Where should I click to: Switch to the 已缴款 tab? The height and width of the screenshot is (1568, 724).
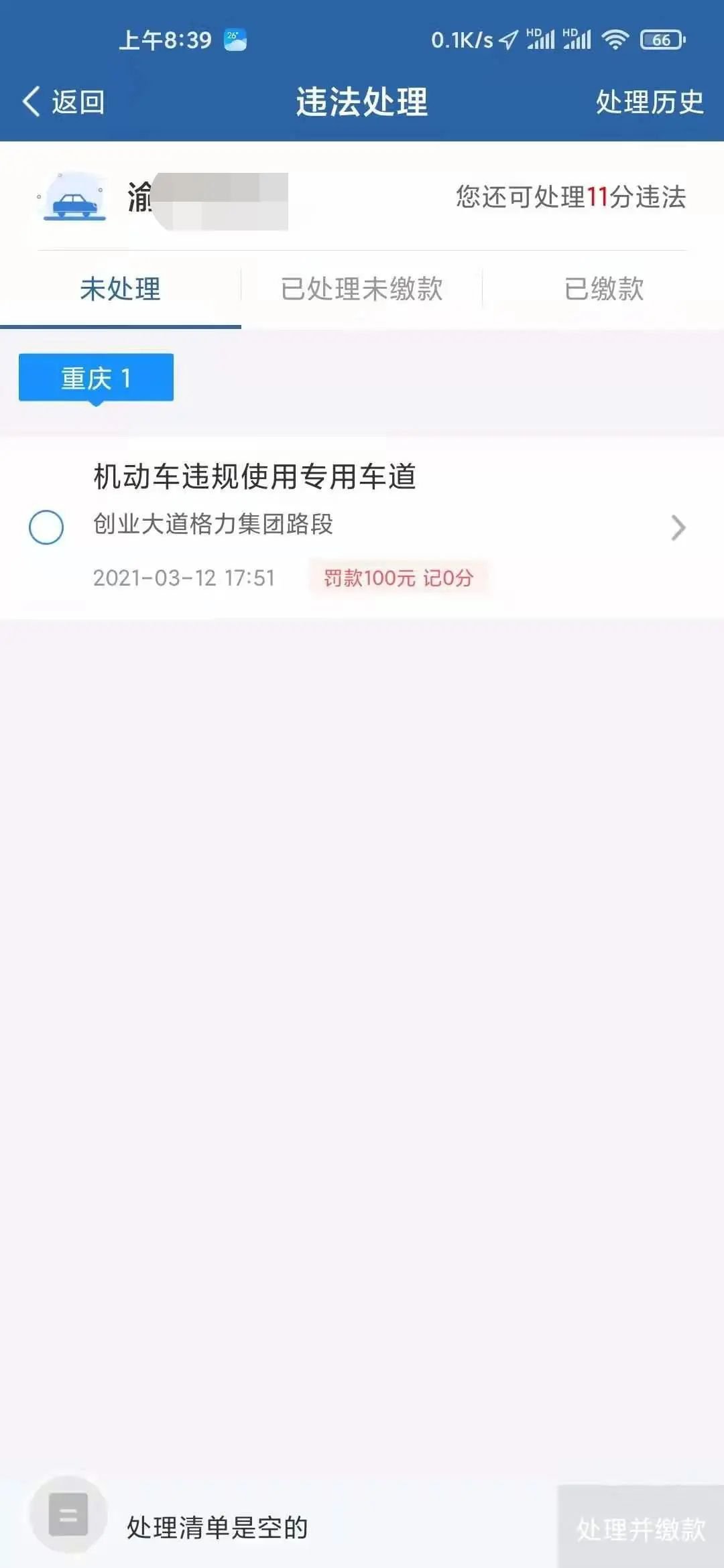(603, 289)
